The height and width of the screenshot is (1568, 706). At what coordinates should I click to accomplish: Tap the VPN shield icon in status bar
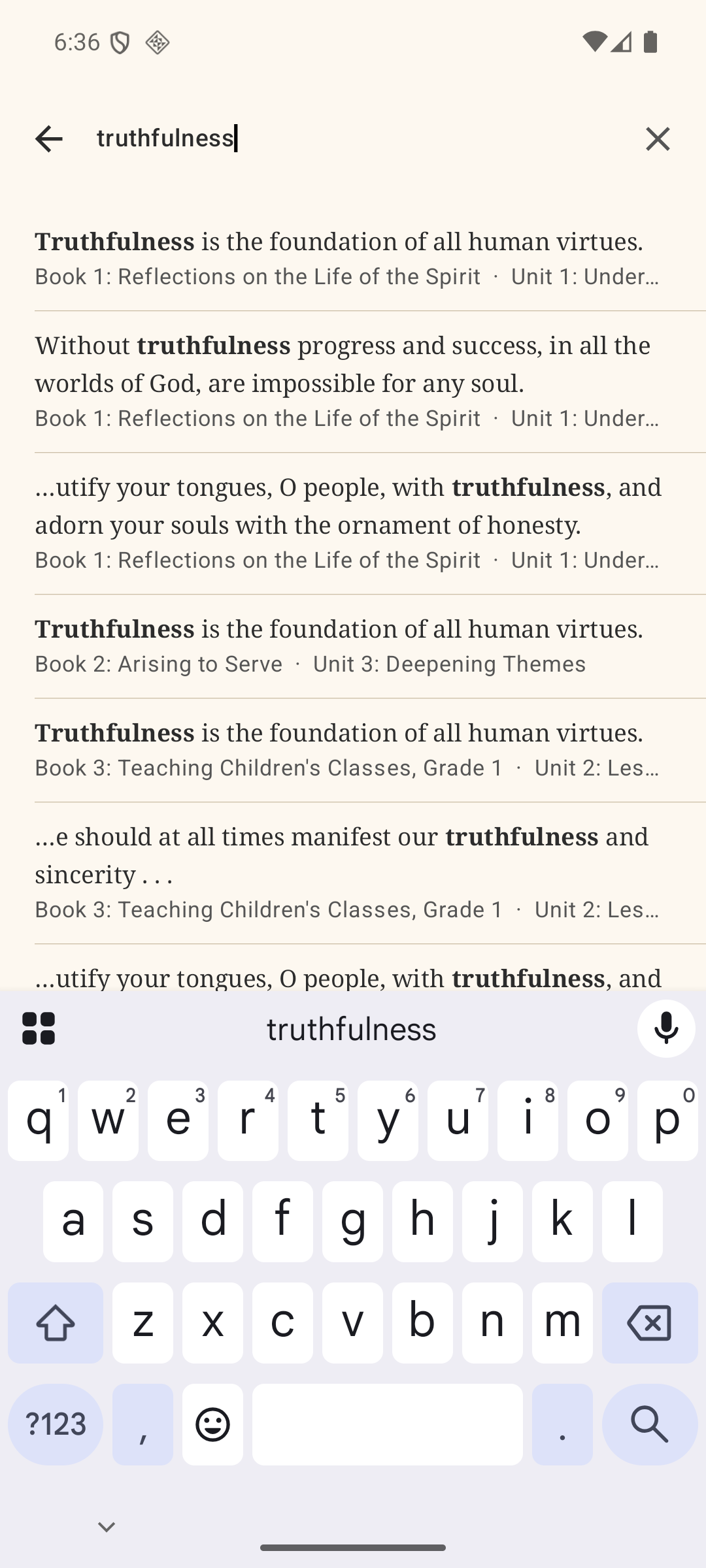(119, 42)
